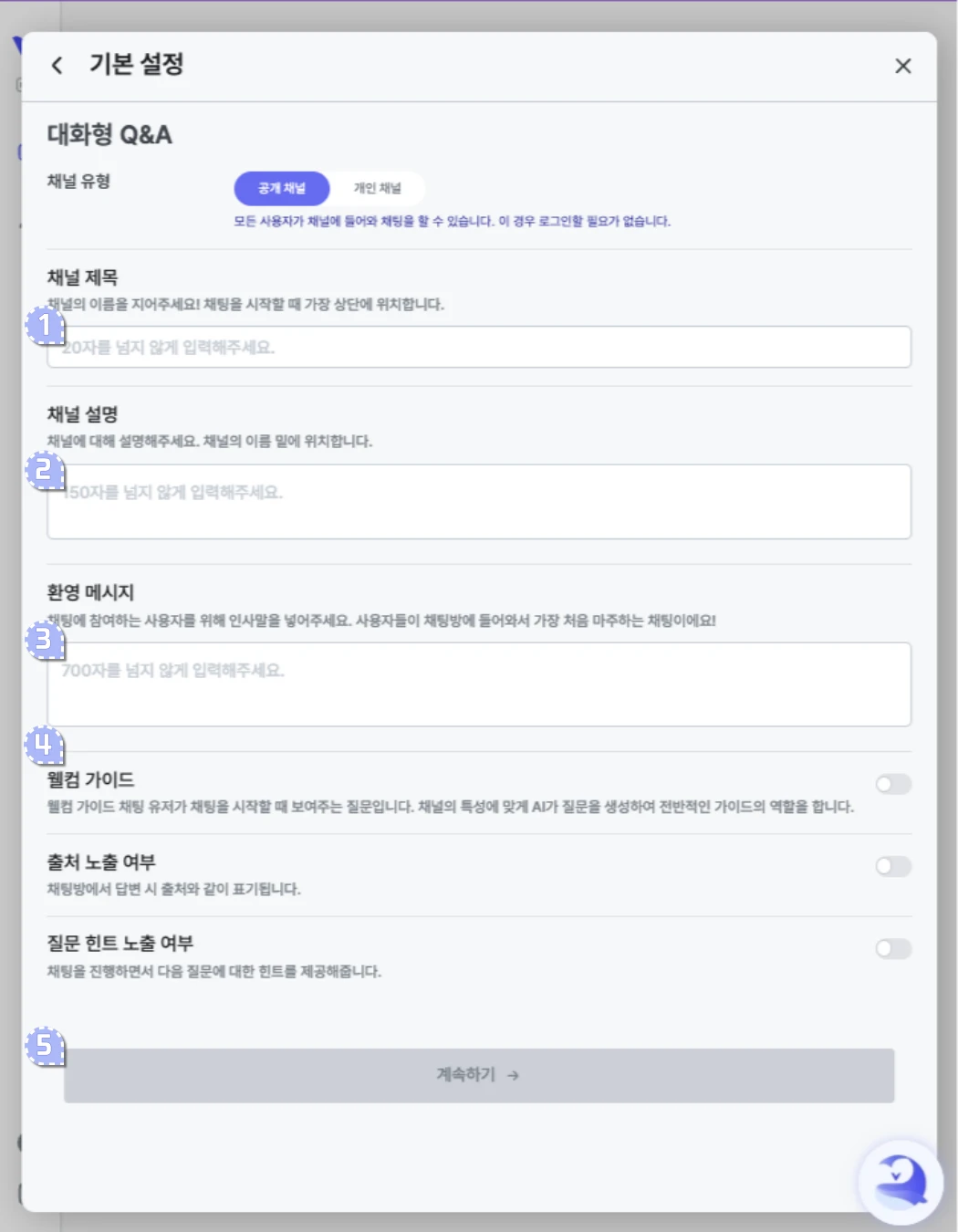Toggle 질문 힌트 노출 여부

pos(892,949)
